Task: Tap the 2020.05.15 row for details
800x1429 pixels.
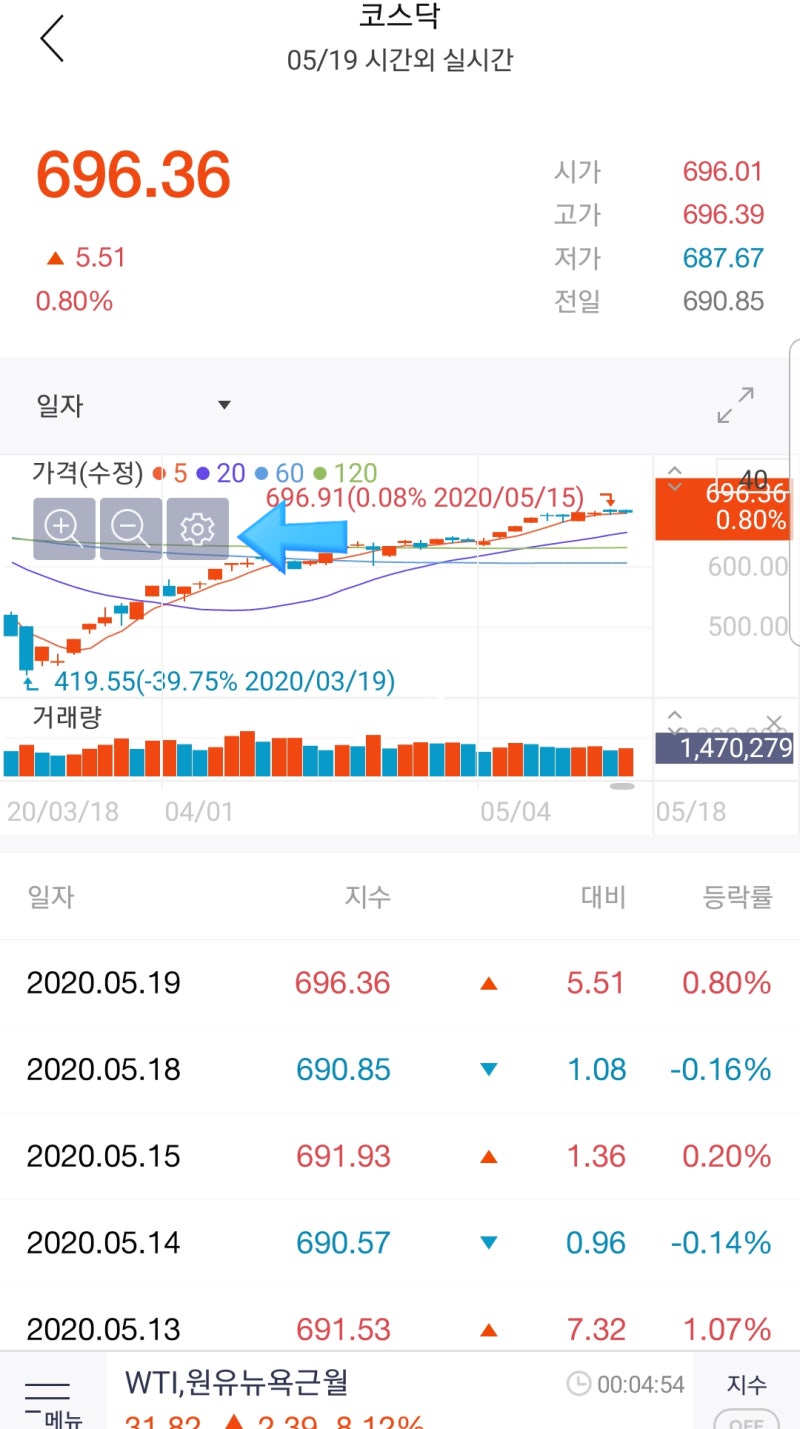Action: pos(400,1156)
